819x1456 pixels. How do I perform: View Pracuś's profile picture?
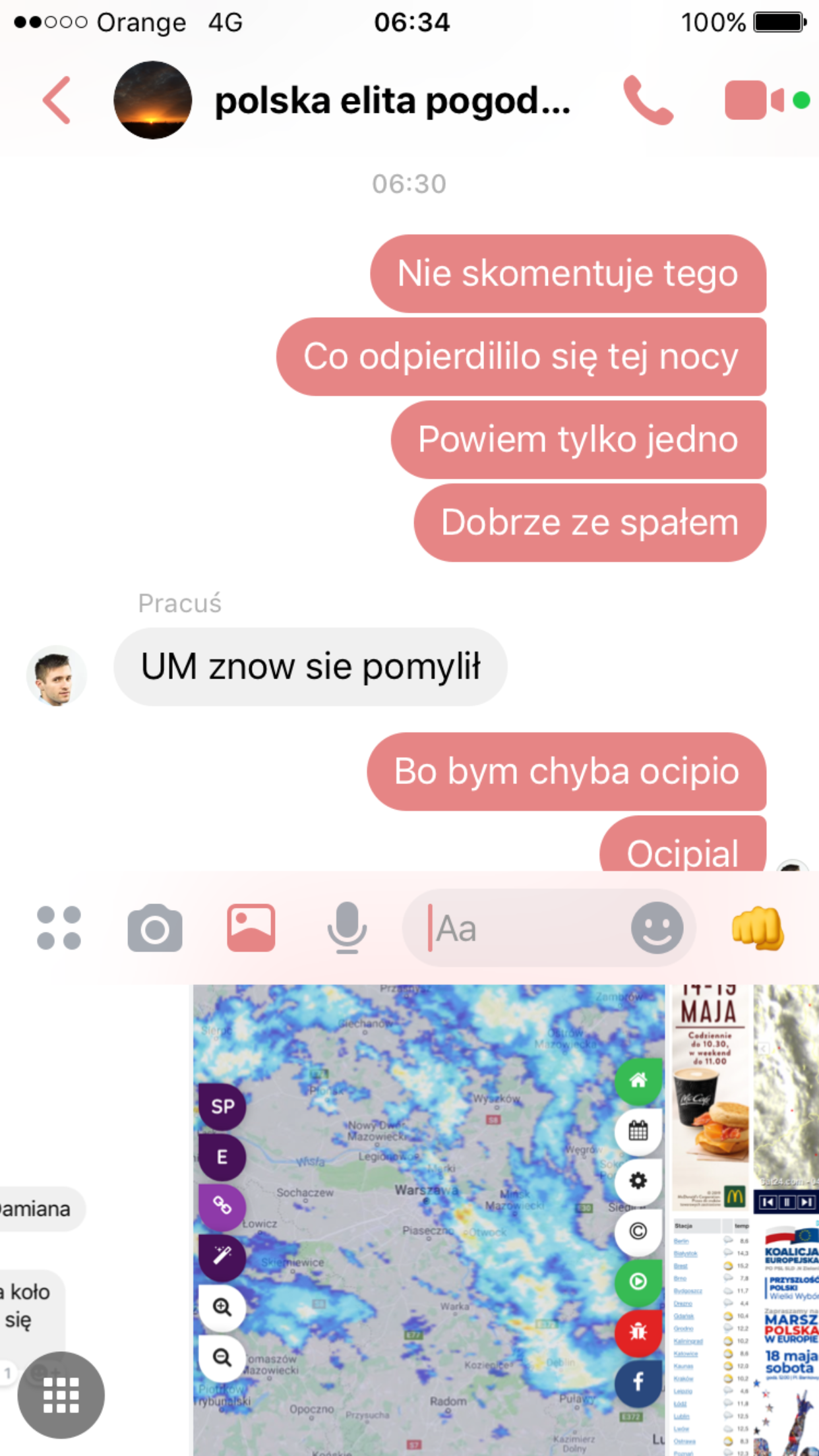pos(57,676)
